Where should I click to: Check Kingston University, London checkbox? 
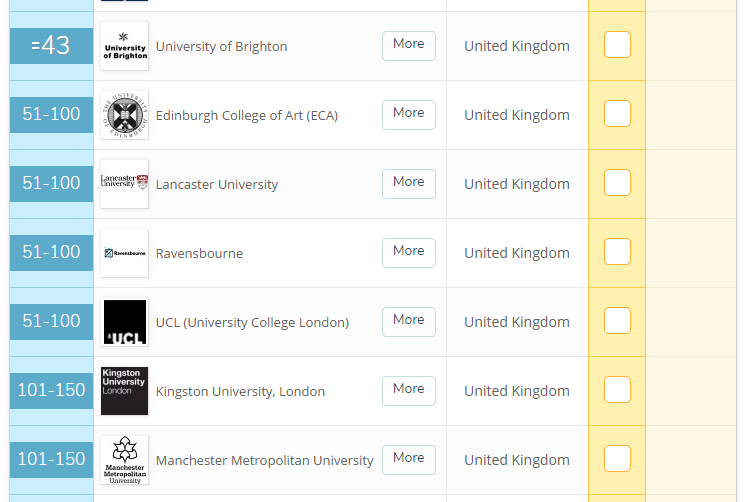pos(617,390)
